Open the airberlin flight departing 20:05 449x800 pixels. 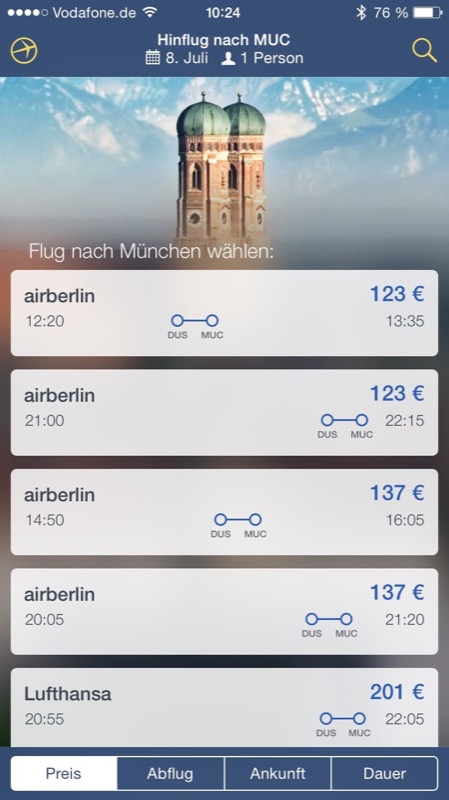coord(224,611)
